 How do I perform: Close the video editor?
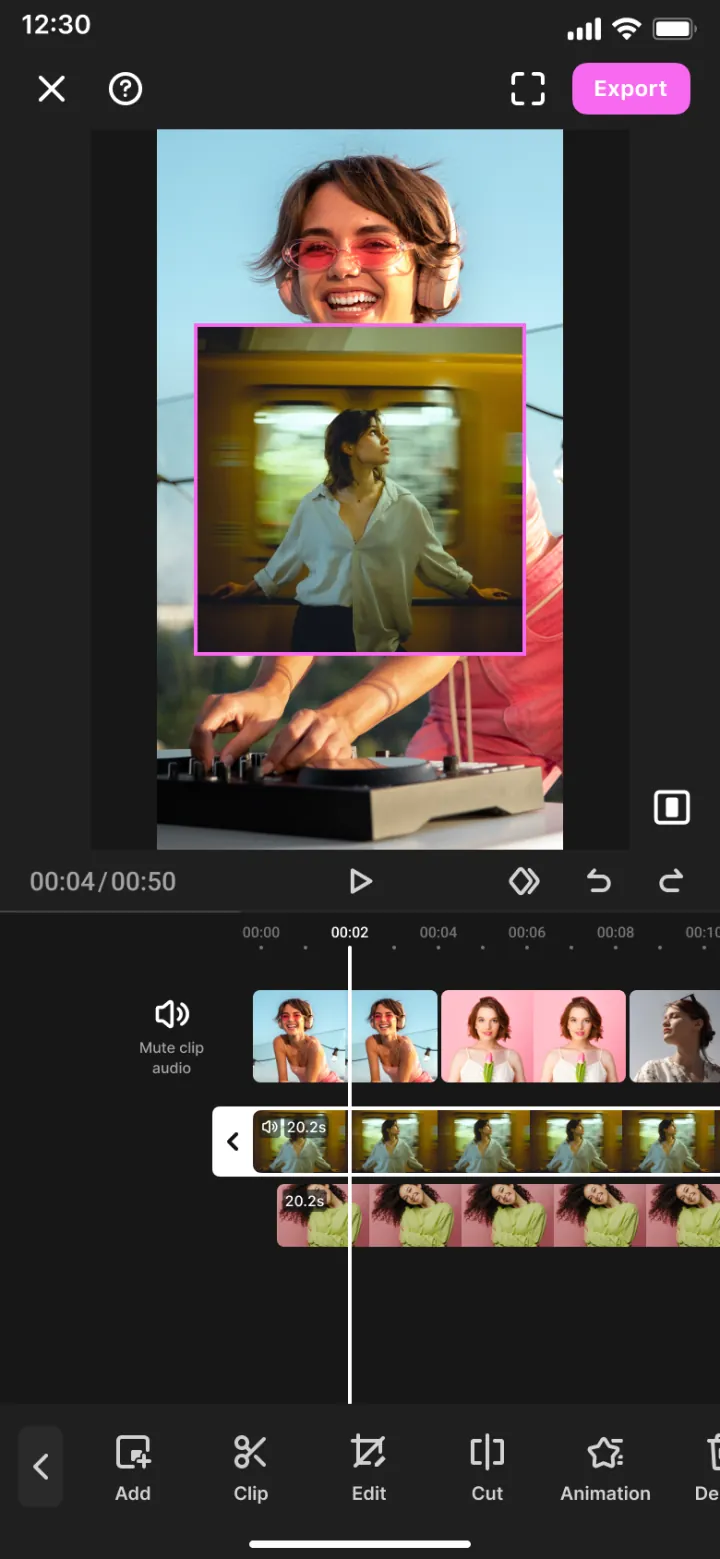tap(51, 89)
